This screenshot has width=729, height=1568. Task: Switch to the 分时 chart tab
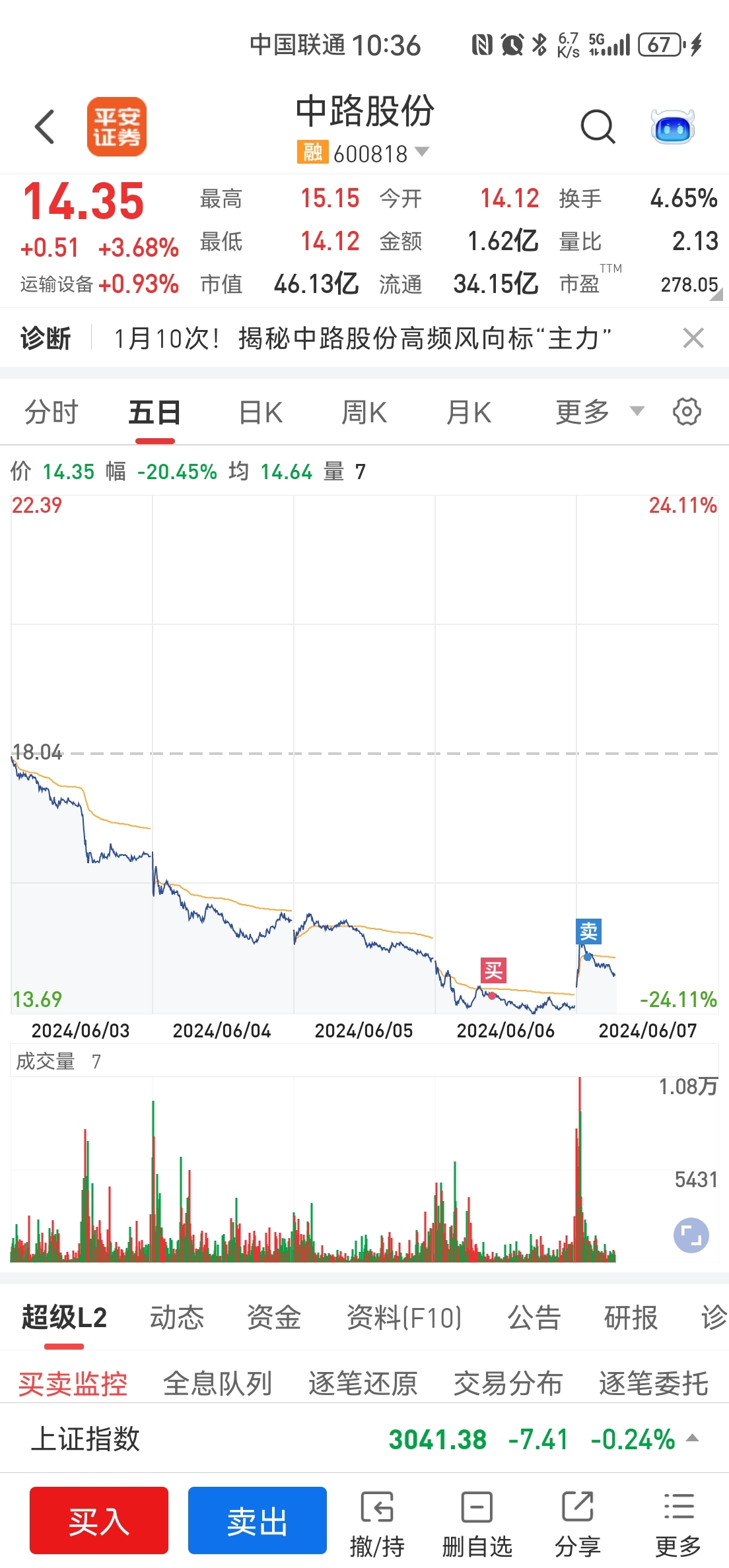coord(52,412)
